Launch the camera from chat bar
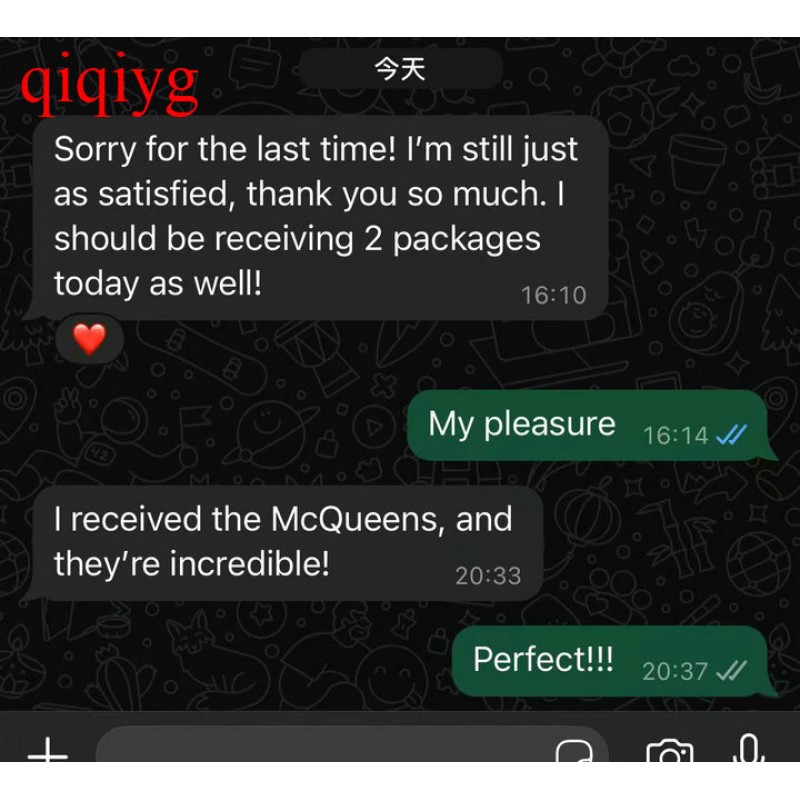 (x=669, y=751)
